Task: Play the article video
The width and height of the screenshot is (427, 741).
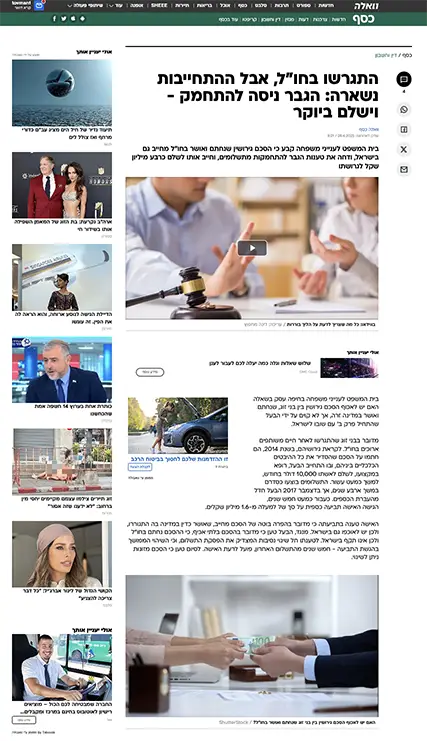Action: pyautogui.click(x=252, y=248)
